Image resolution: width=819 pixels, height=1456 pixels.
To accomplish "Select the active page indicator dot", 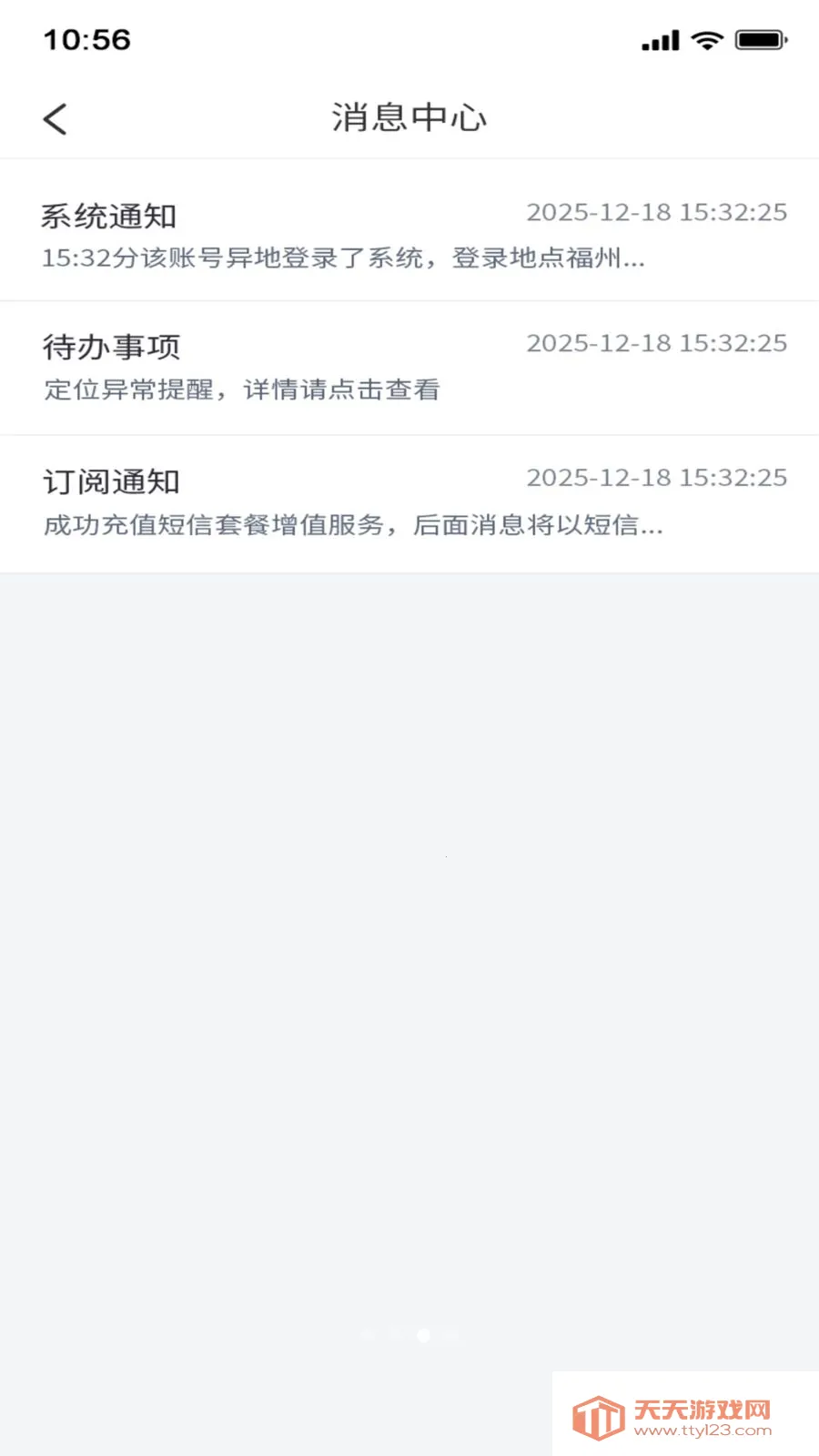I will (423, 1335).
